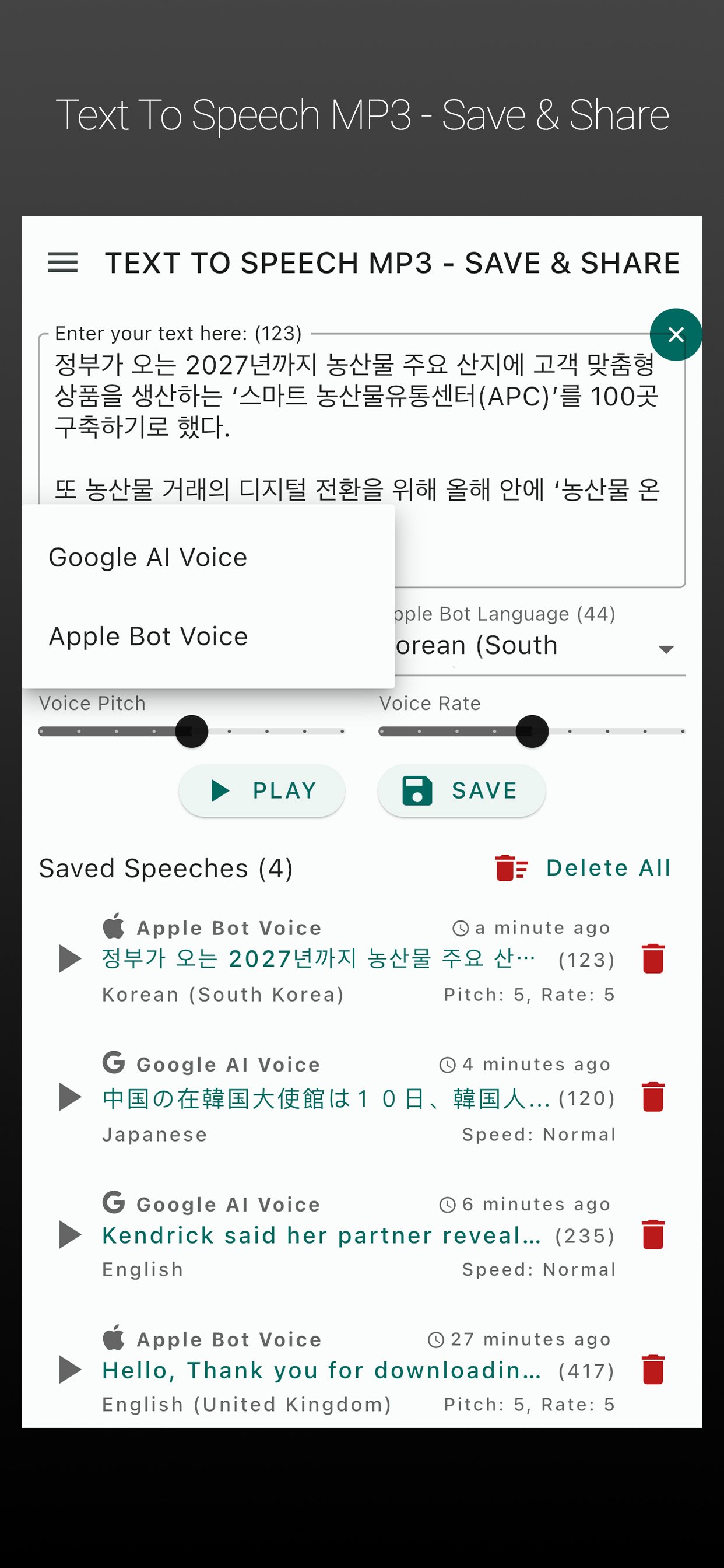Viewport: 724px width, 1568px height.
Task: Dismiss the text editor with the X button
Action: (676, 335)
